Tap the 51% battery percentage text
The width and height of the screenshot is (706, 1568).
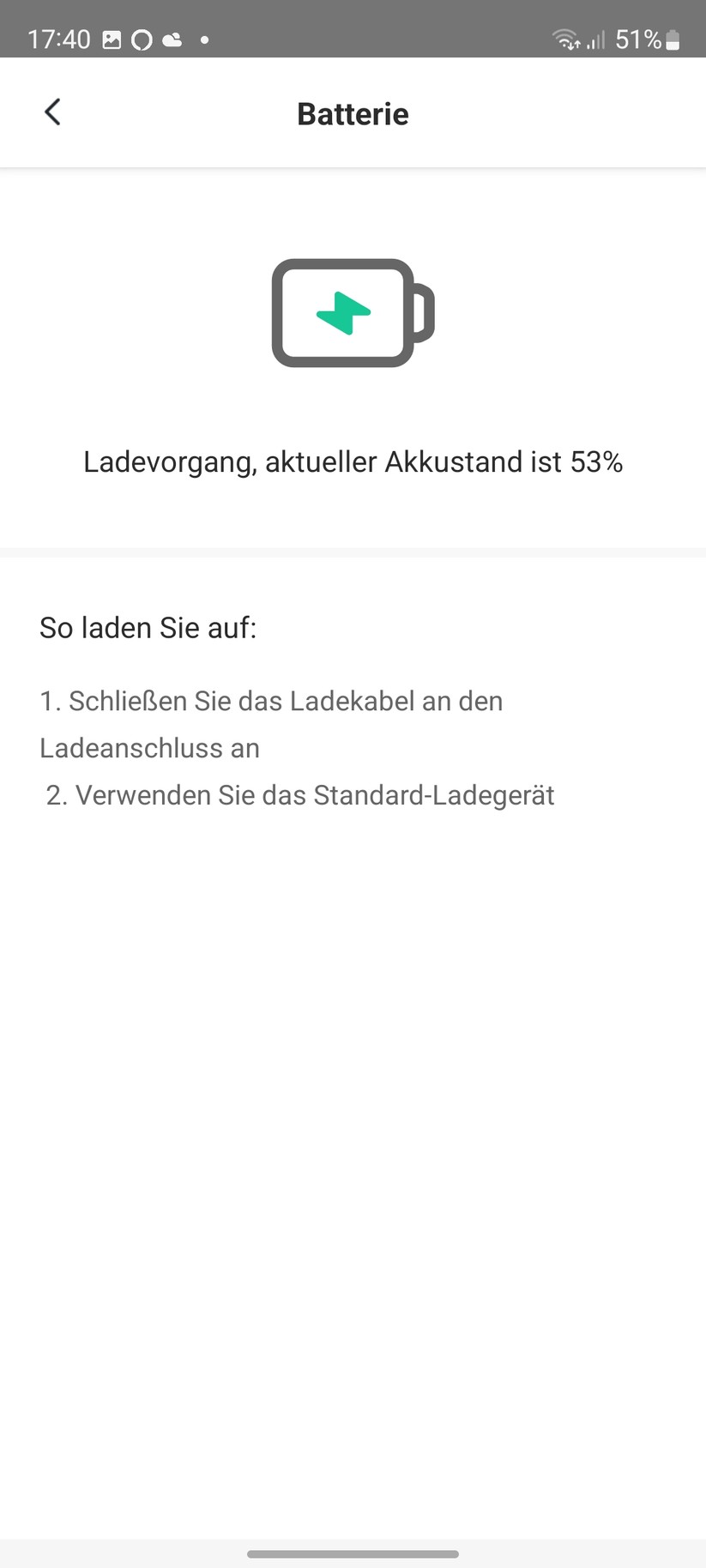pos(639,39)
